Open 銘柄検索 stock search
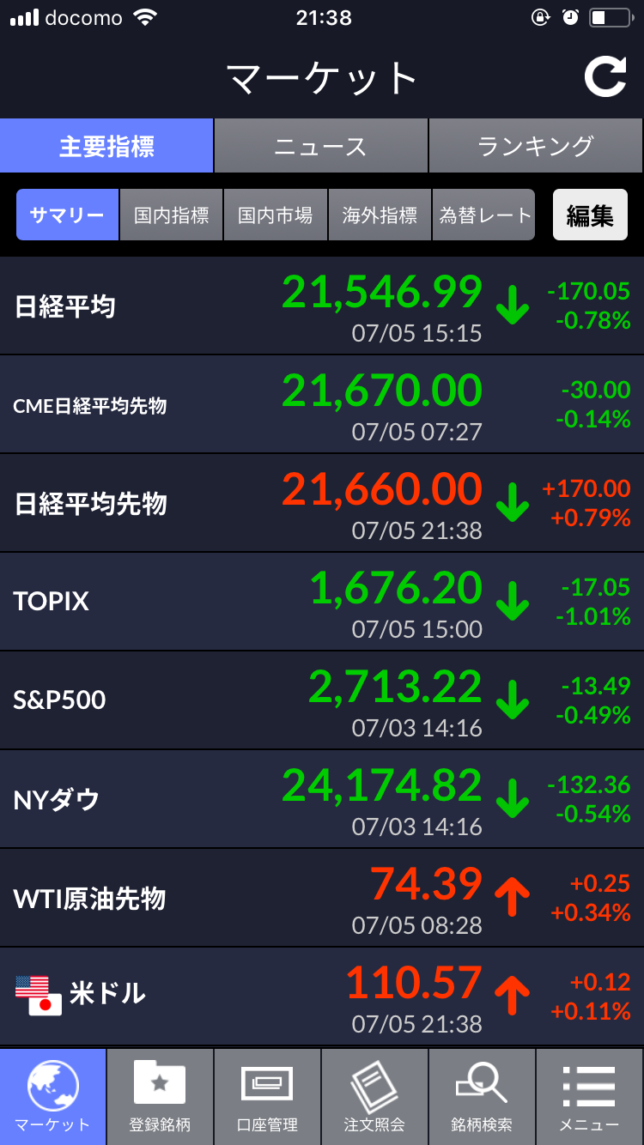This screenshot has height=1145, width=644. pos(481,1096)
